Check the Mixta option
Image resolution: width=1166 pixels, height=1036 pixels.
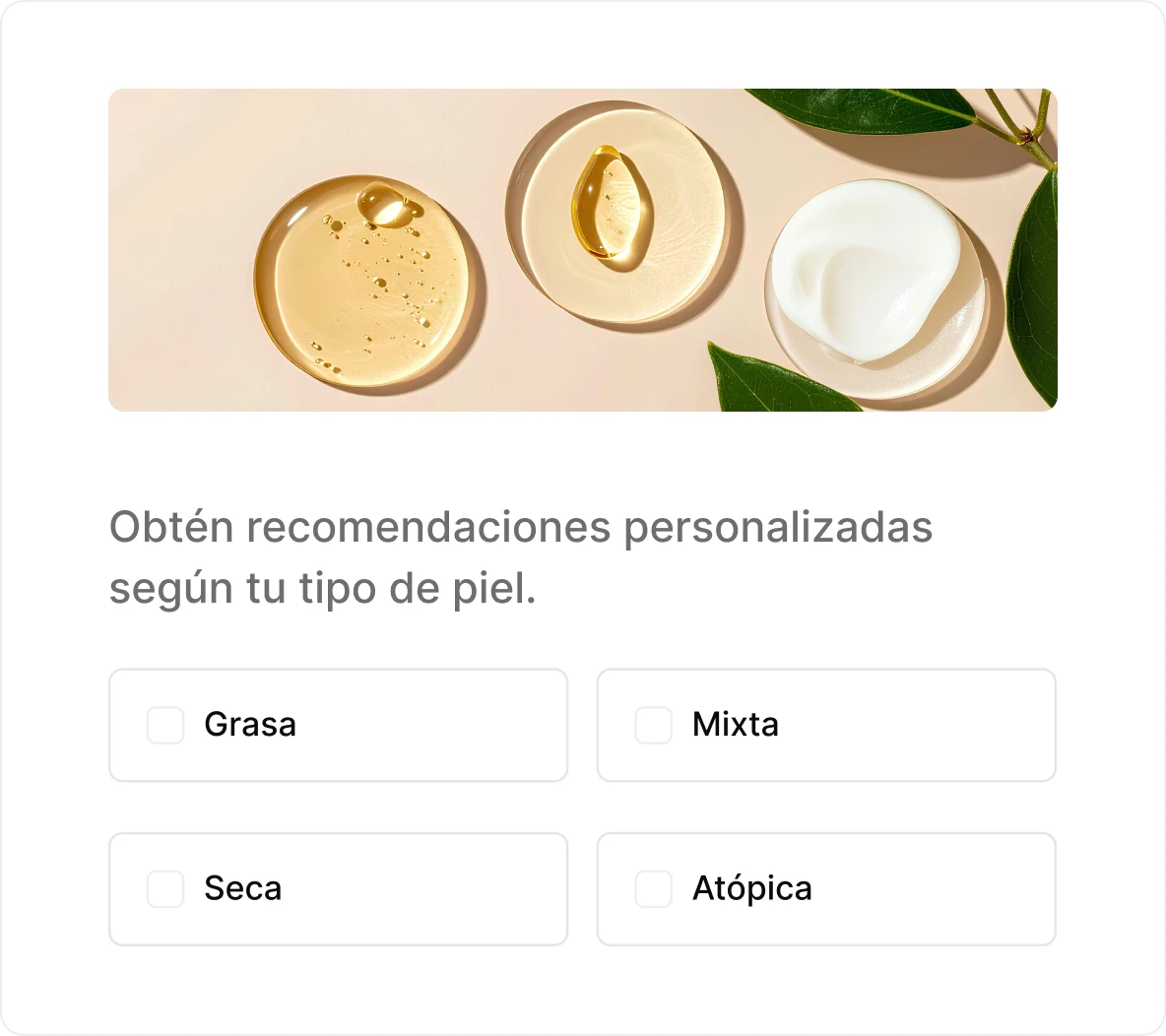click(654, 726)
